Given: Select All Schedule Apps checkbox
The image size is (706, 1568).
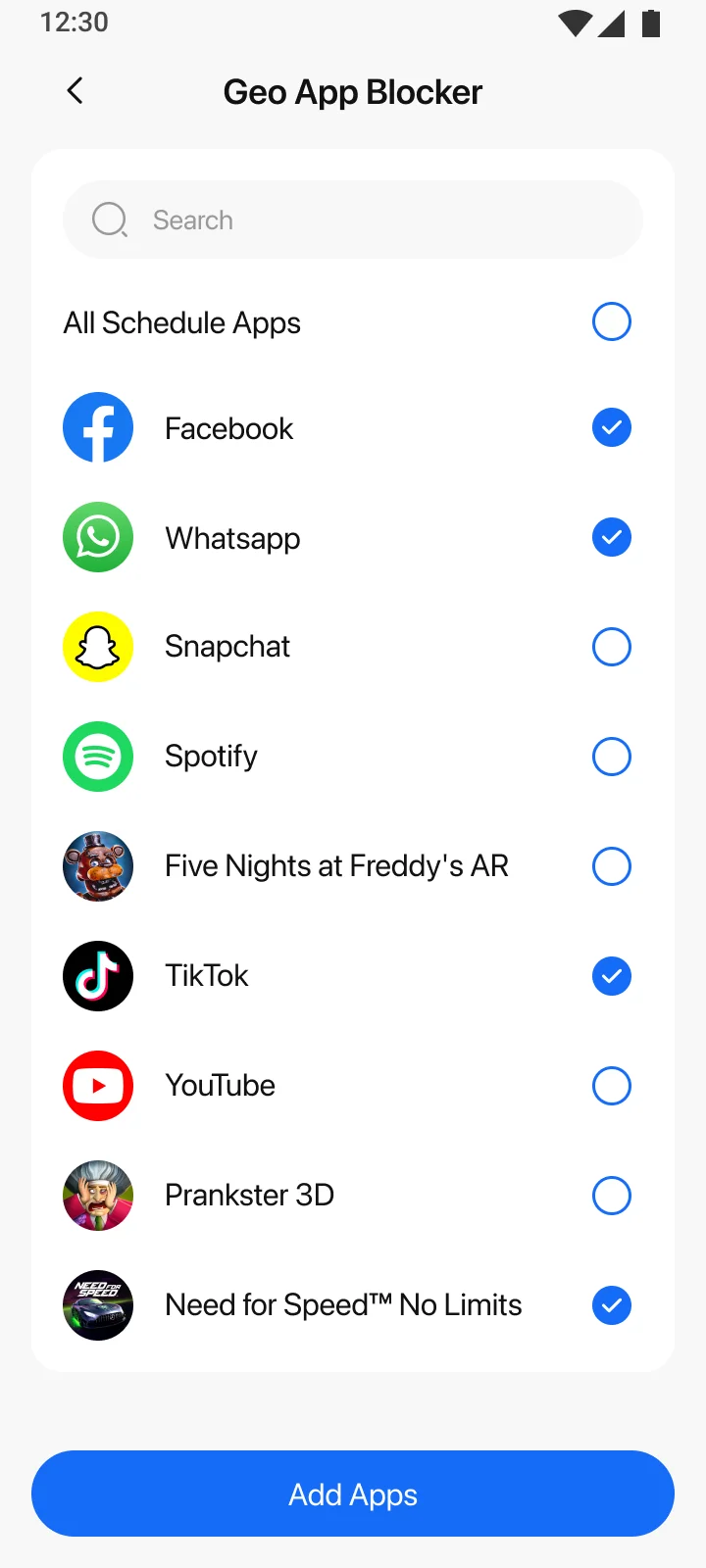Looking at the screenshot, I should pos(611,322).
